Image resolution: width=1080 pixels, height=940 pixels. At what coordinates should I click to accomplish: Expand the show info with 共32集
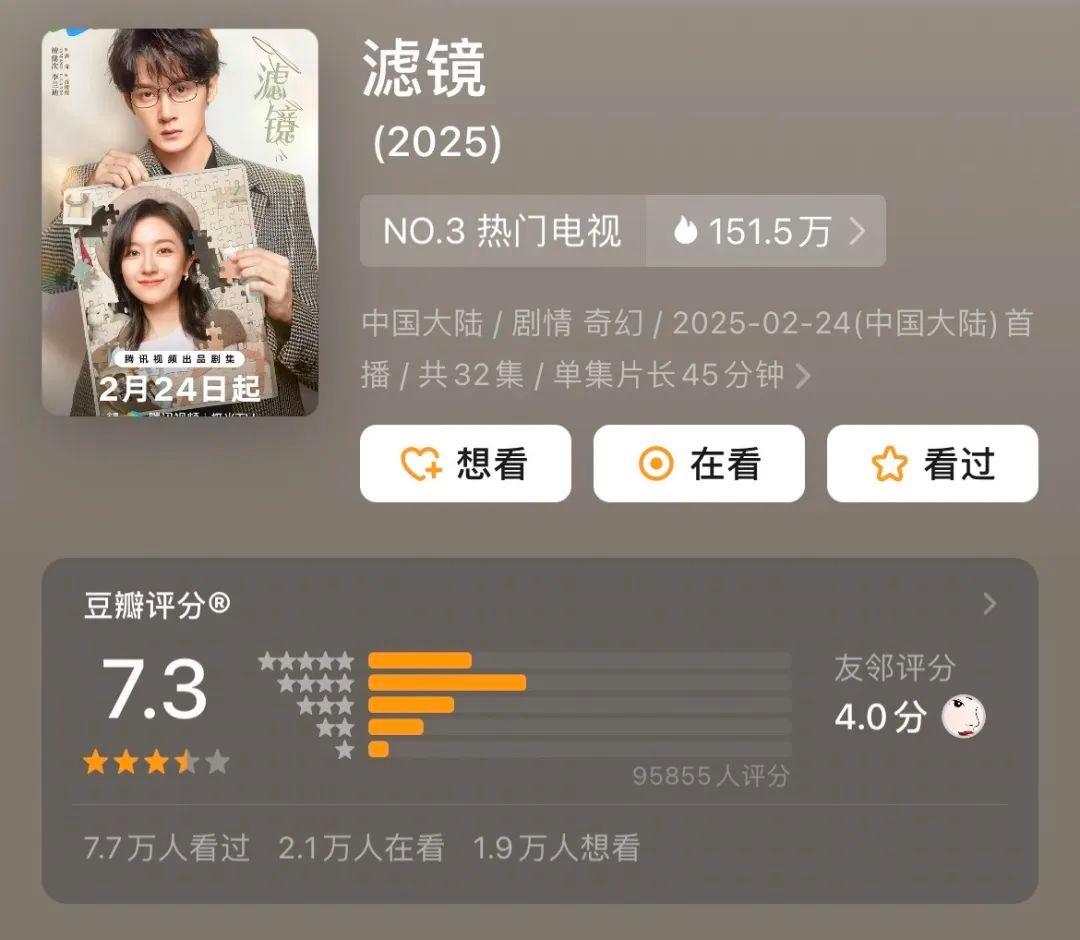click(x=802, y=376)
